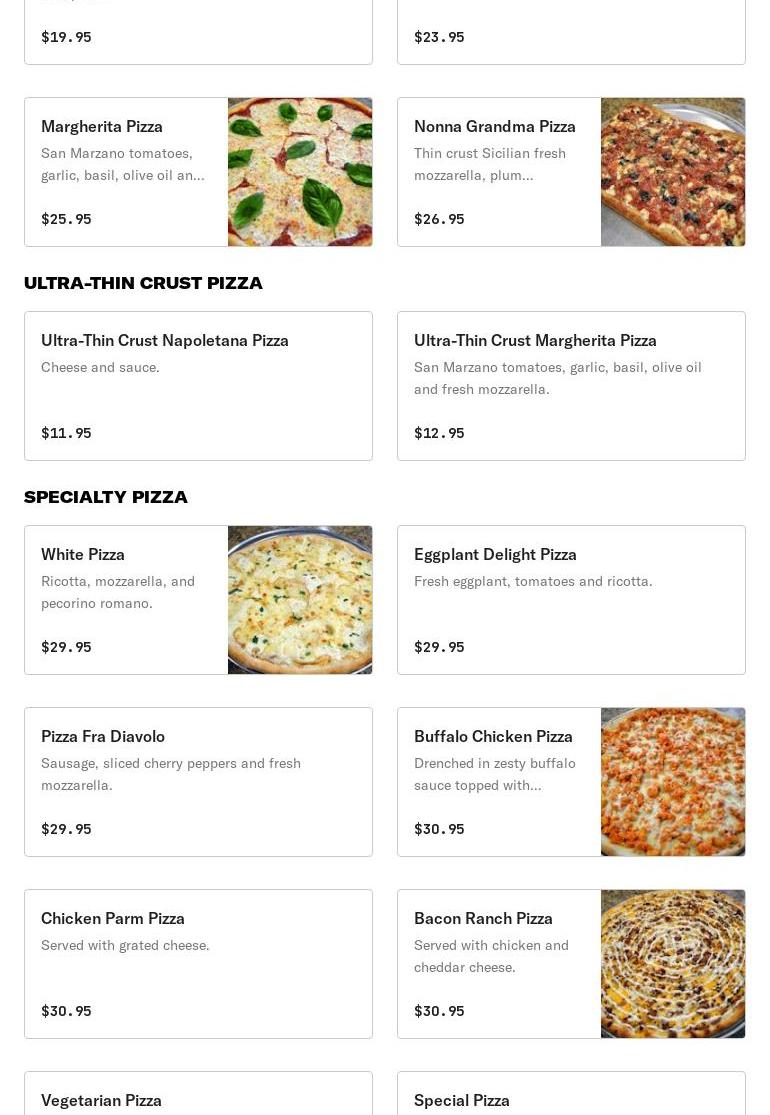Select the Nonna Grandma Pizza card
This screenshot has width=770, height=1115.
pyautogui.click(x=571, y=172)
